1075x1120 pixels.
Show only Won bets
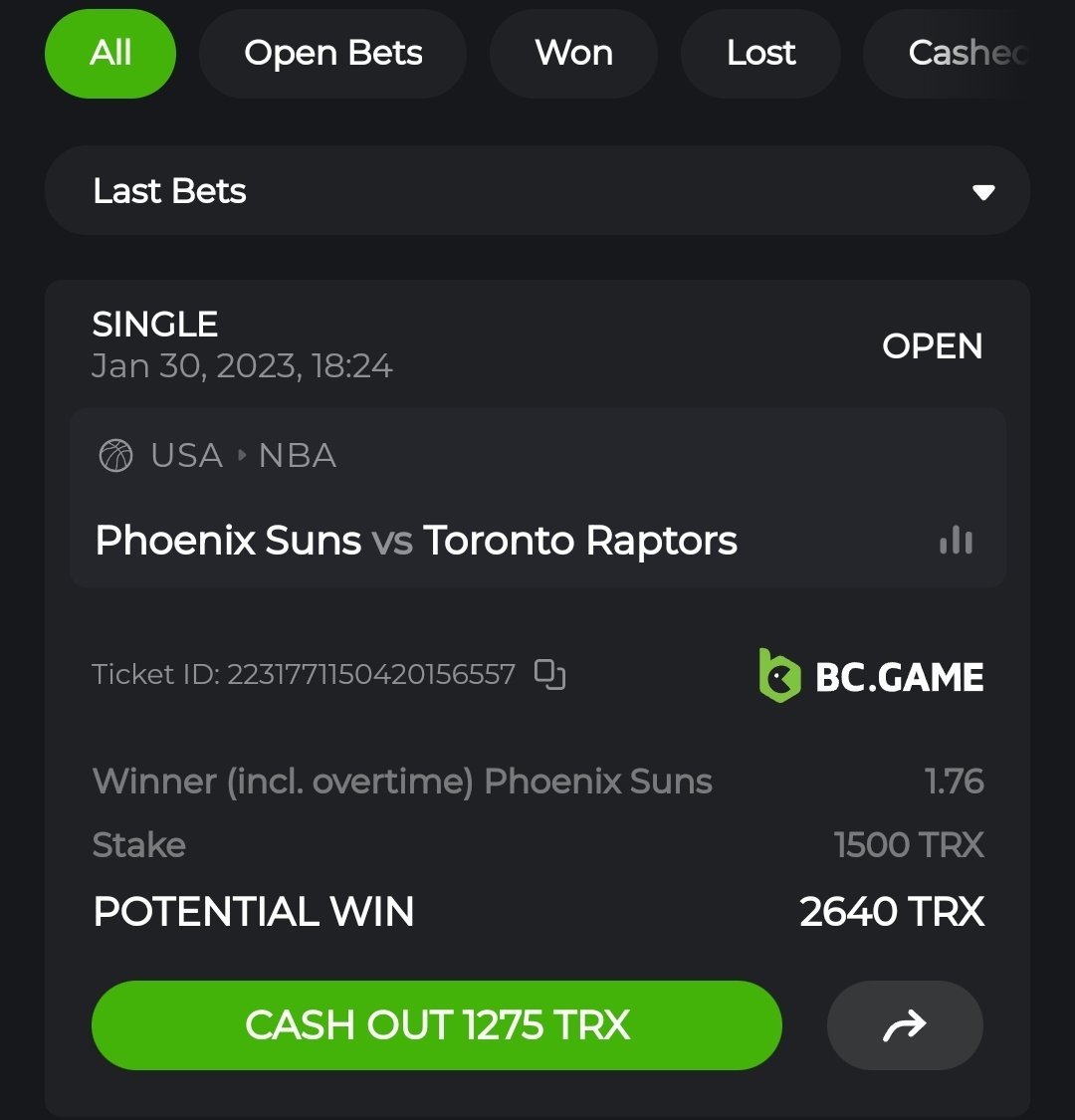point(573,54)
